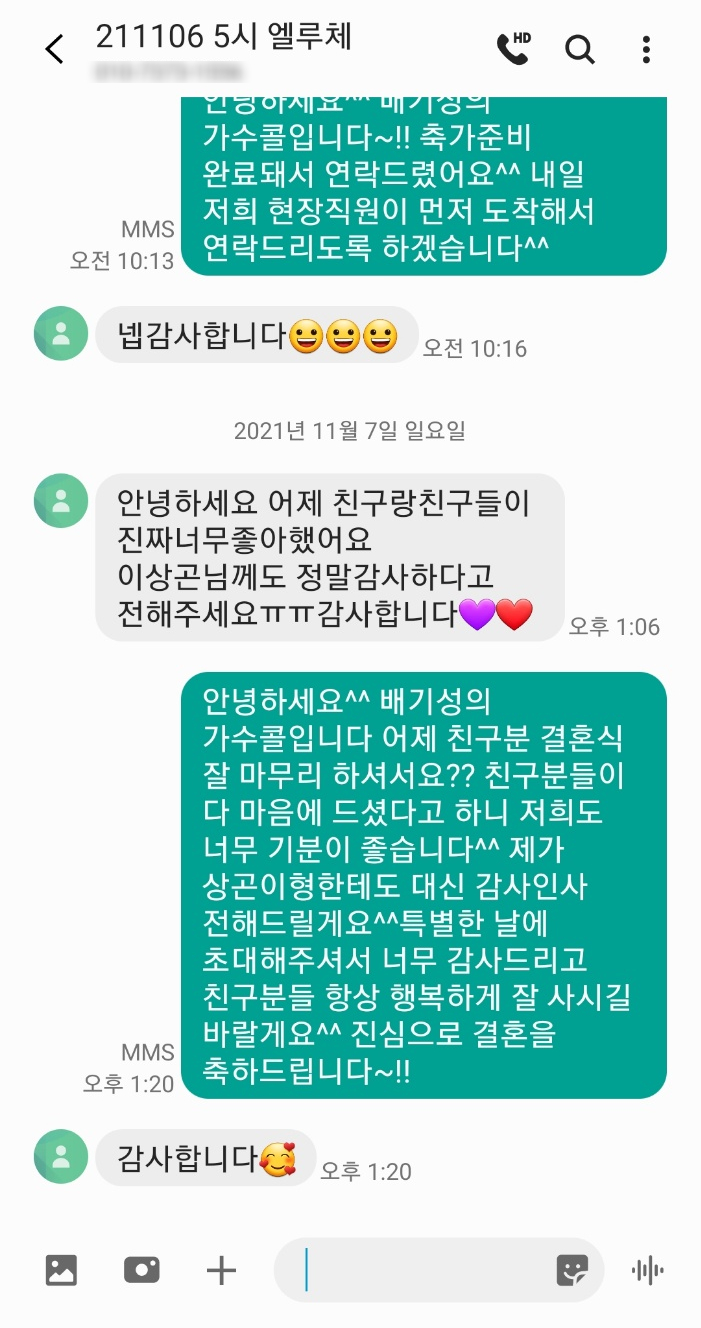
Task: Open the conversation title 211106 5시 엘루체
Action: pos(223,36)
